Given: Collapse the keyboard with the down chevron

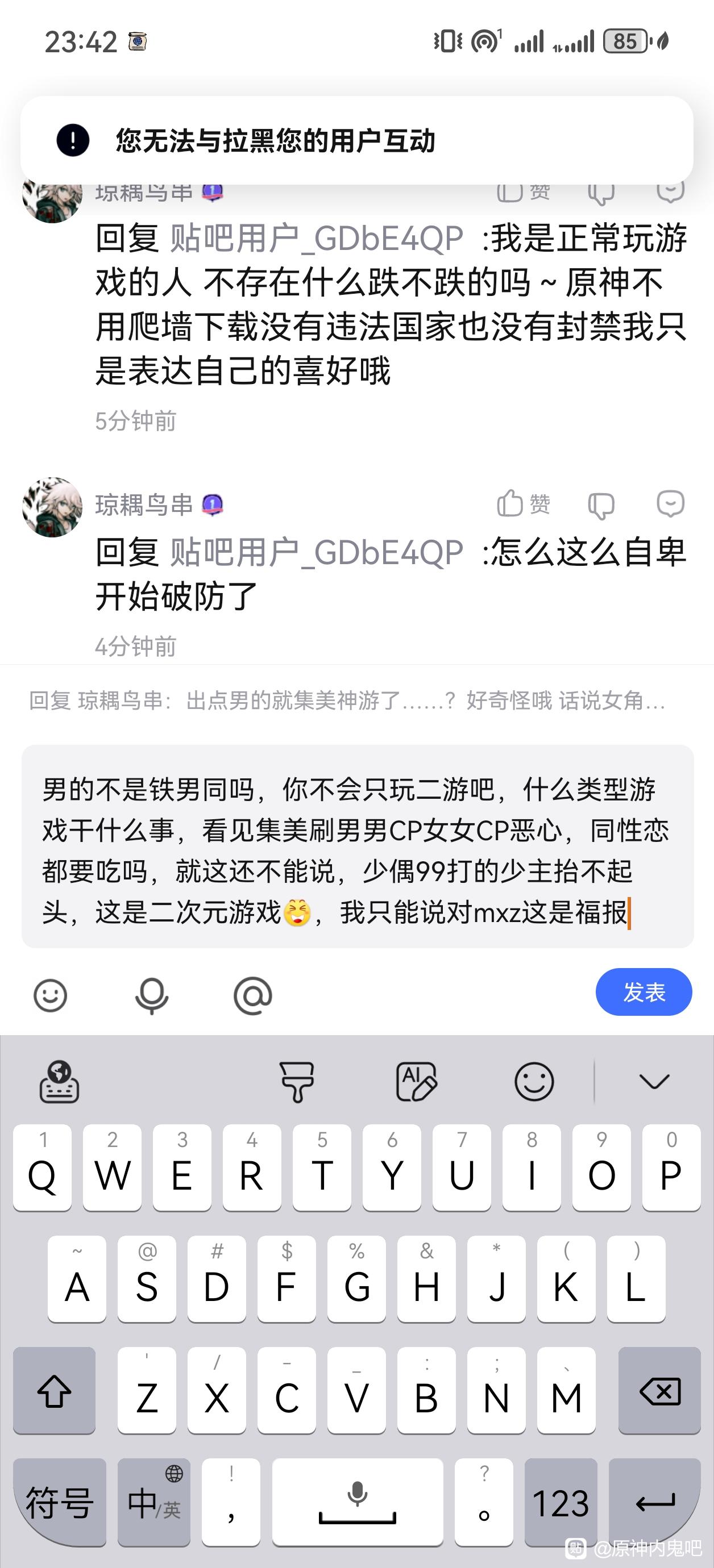Looking at the screenshot, I should (654, 1082).
